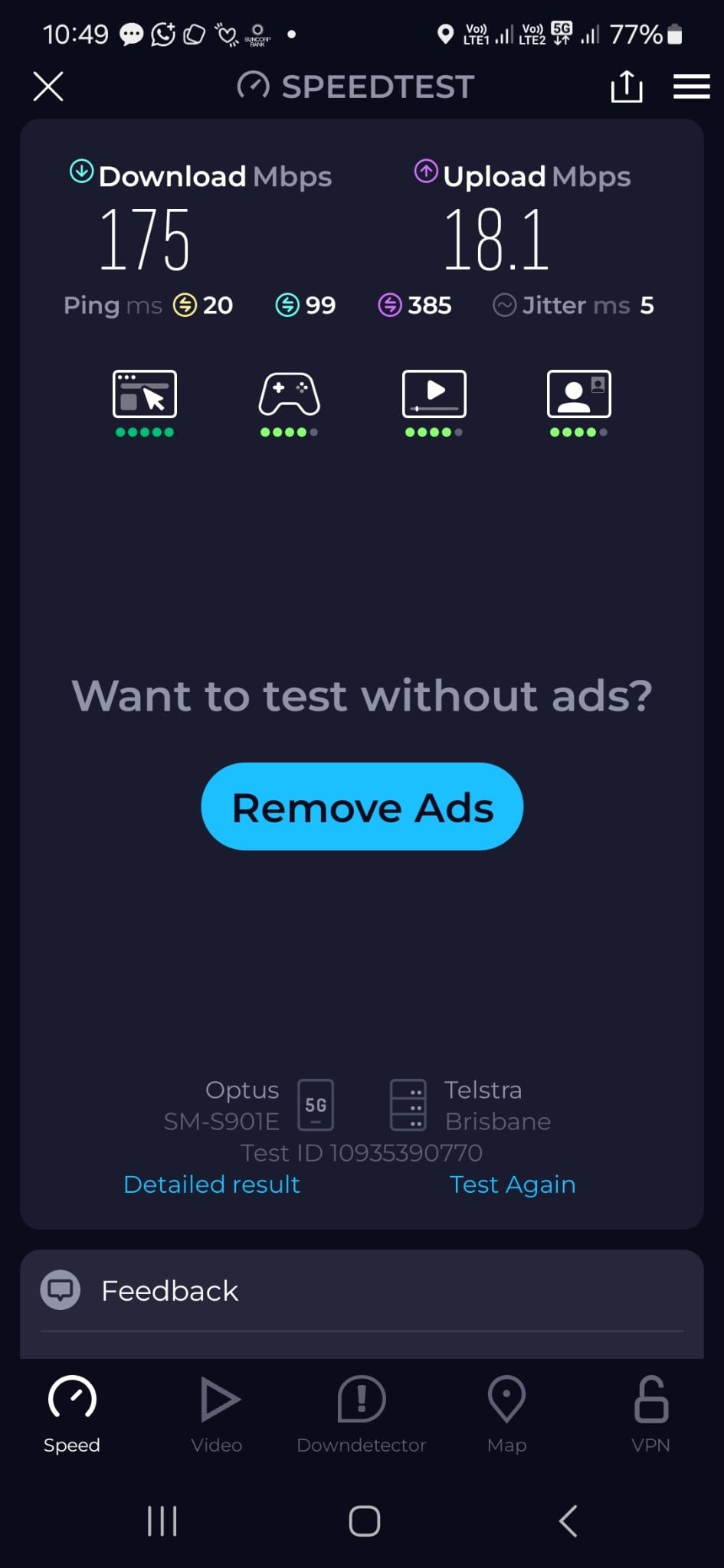The width and height of the screenshot is (724, 1568).
Task: View the web browsing experience score
Action: (x=145, y=403)
